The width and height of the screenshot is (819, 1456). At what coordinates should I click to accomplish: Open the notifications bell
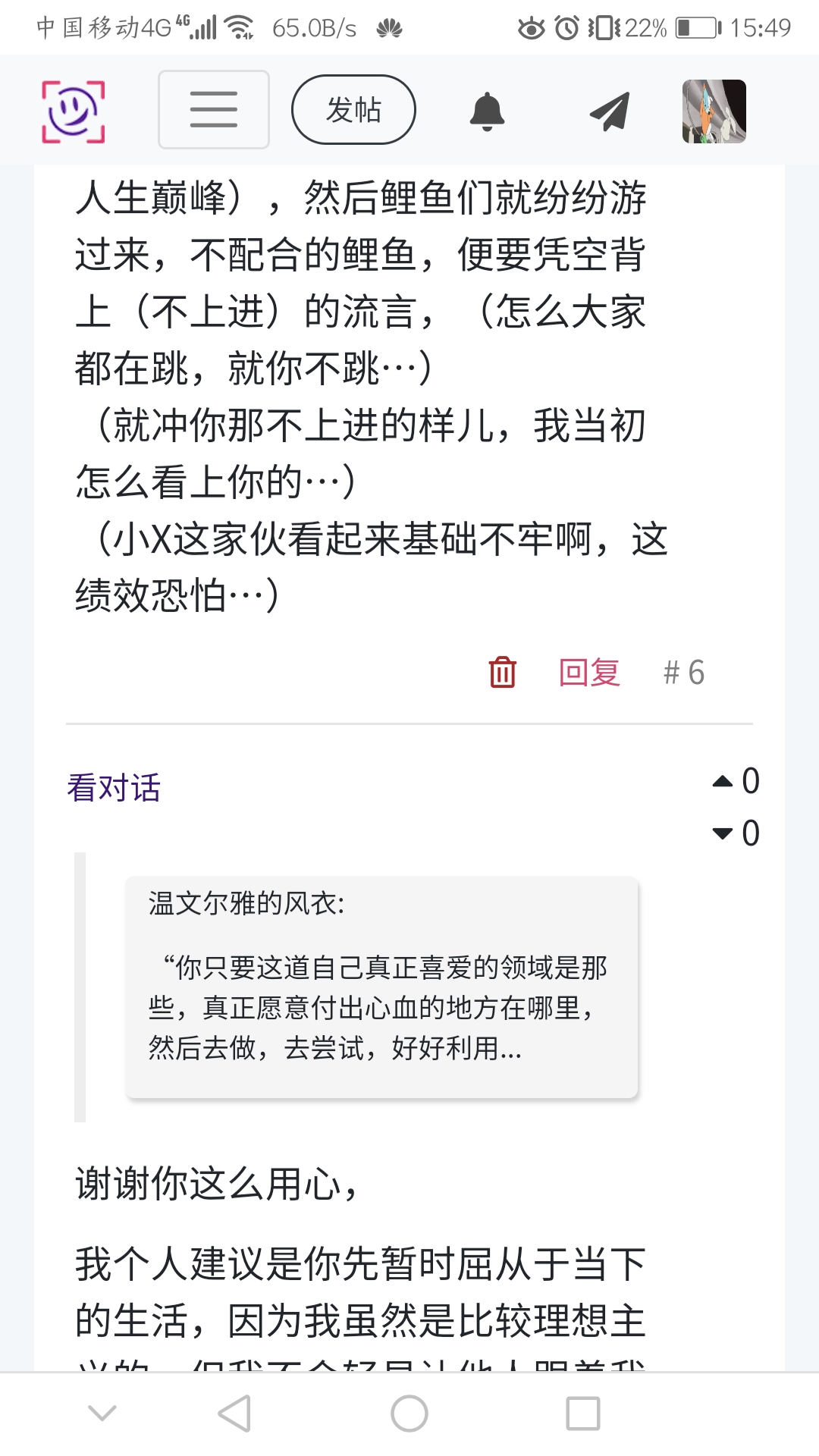click(x=487, y=111)
